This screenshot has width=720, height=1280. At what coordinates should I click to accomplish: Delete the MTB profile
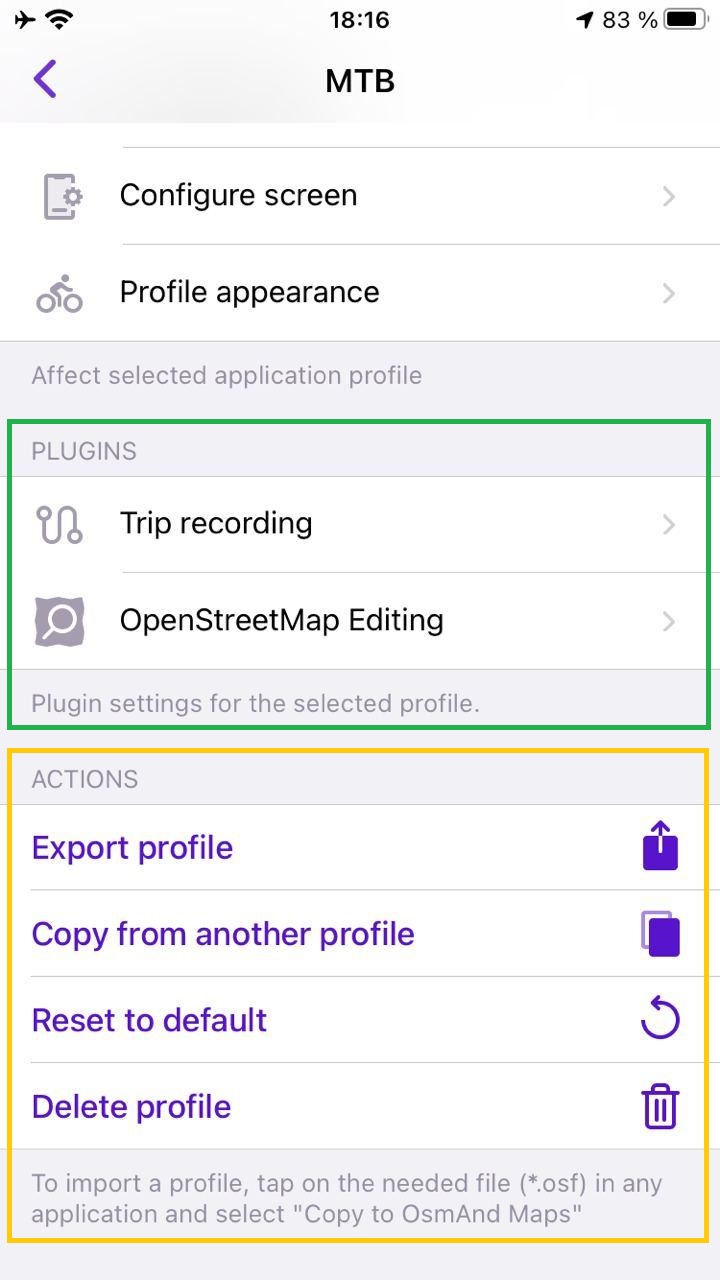[360, 1107]
